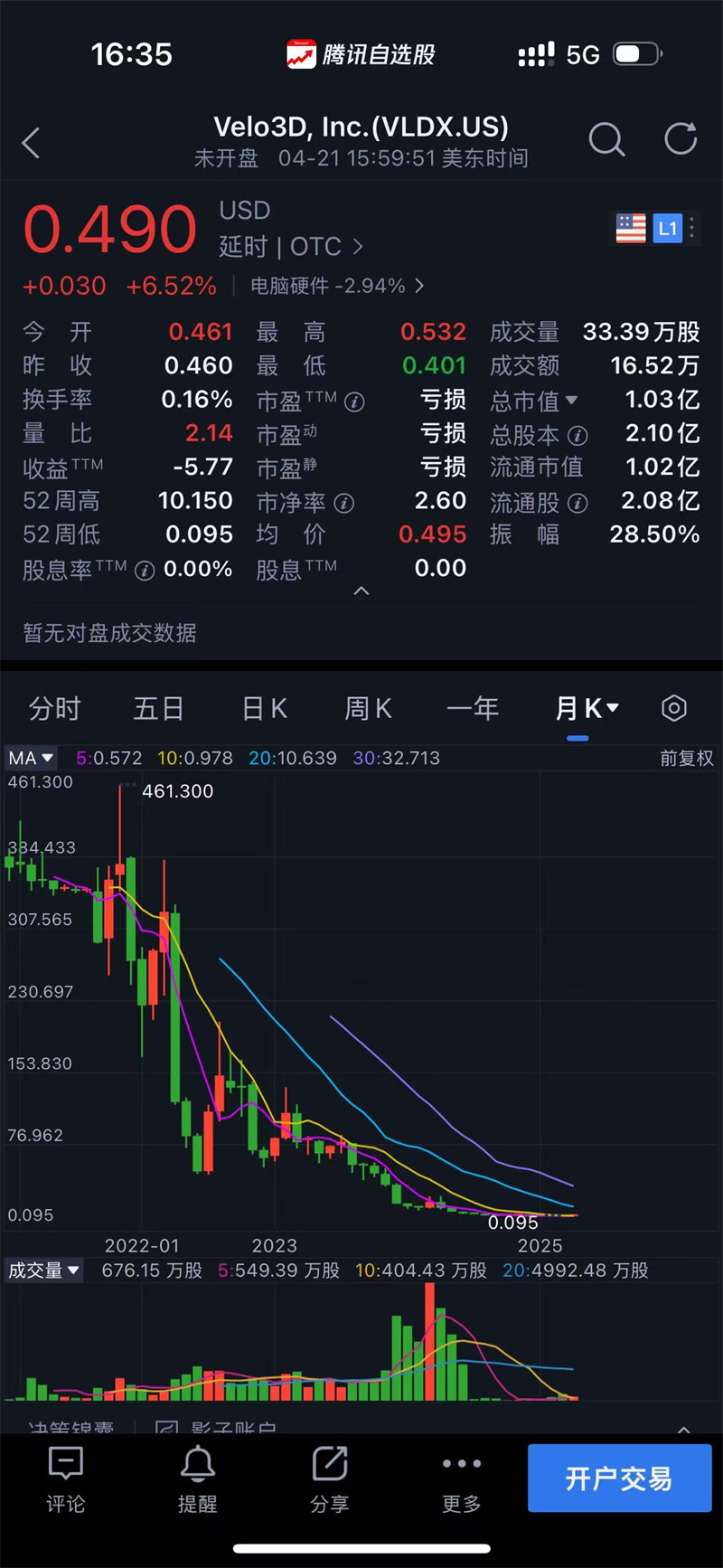
Task: Show the 周K candlestick chart
Action: 368,709
